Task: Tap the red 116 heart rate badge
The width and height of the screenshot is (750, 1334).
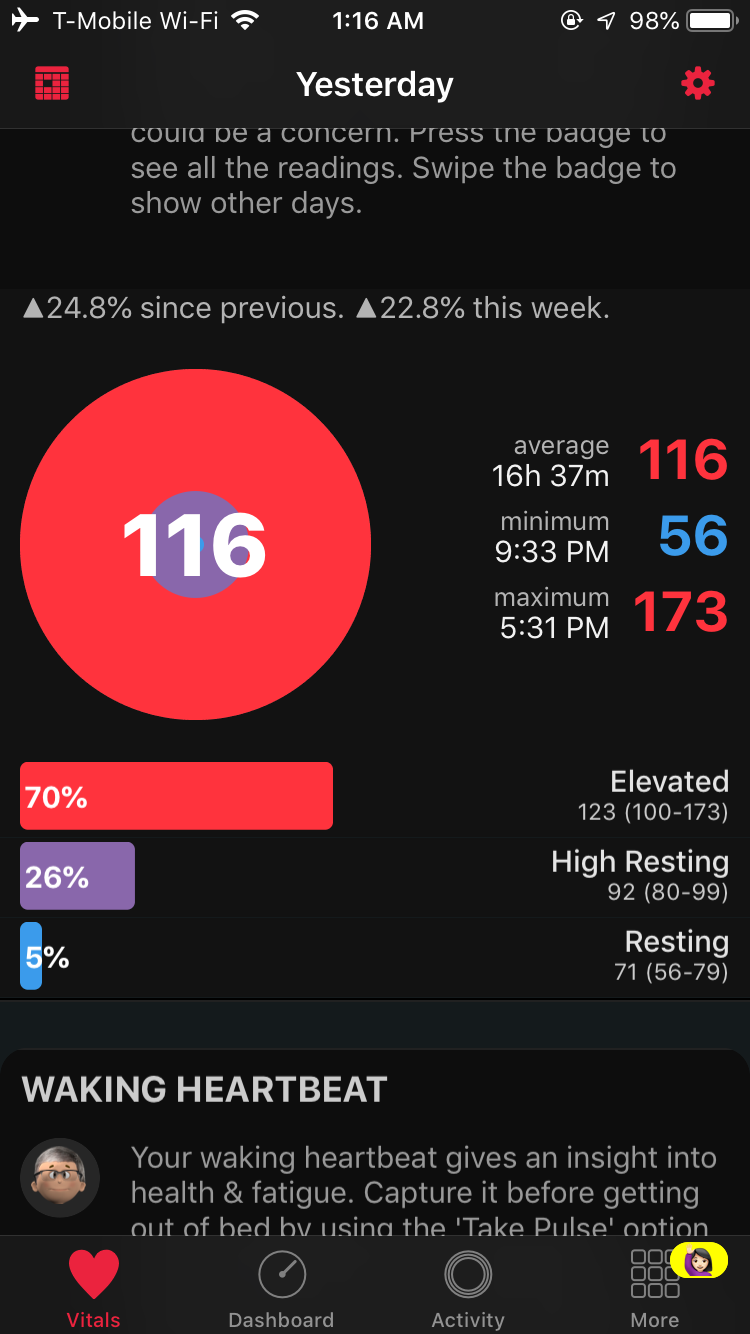Action: [196, 545]
